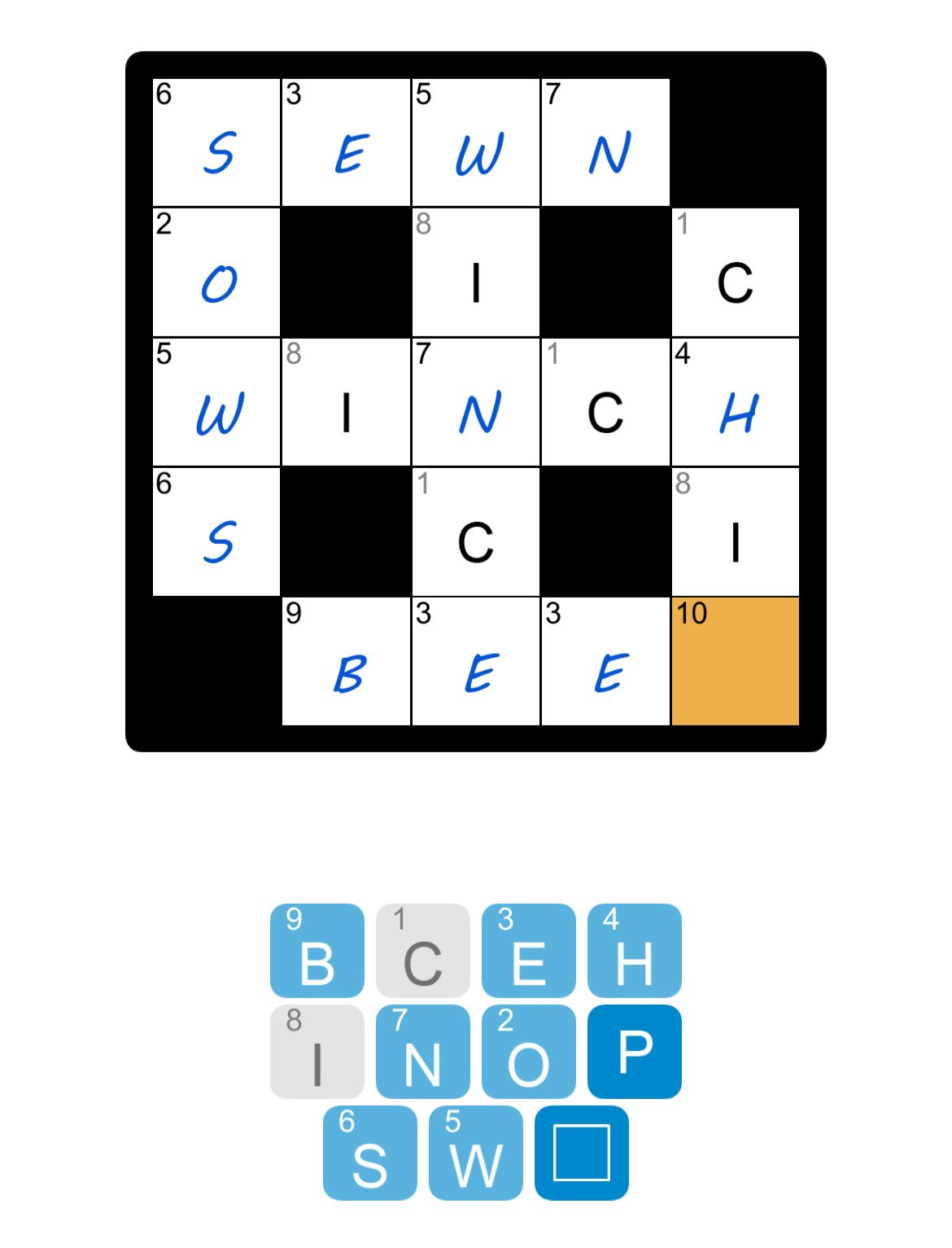This screenshot has height=1248, width=952.
Task: Tap the W key numbered 5
Action: (475, 1152)
